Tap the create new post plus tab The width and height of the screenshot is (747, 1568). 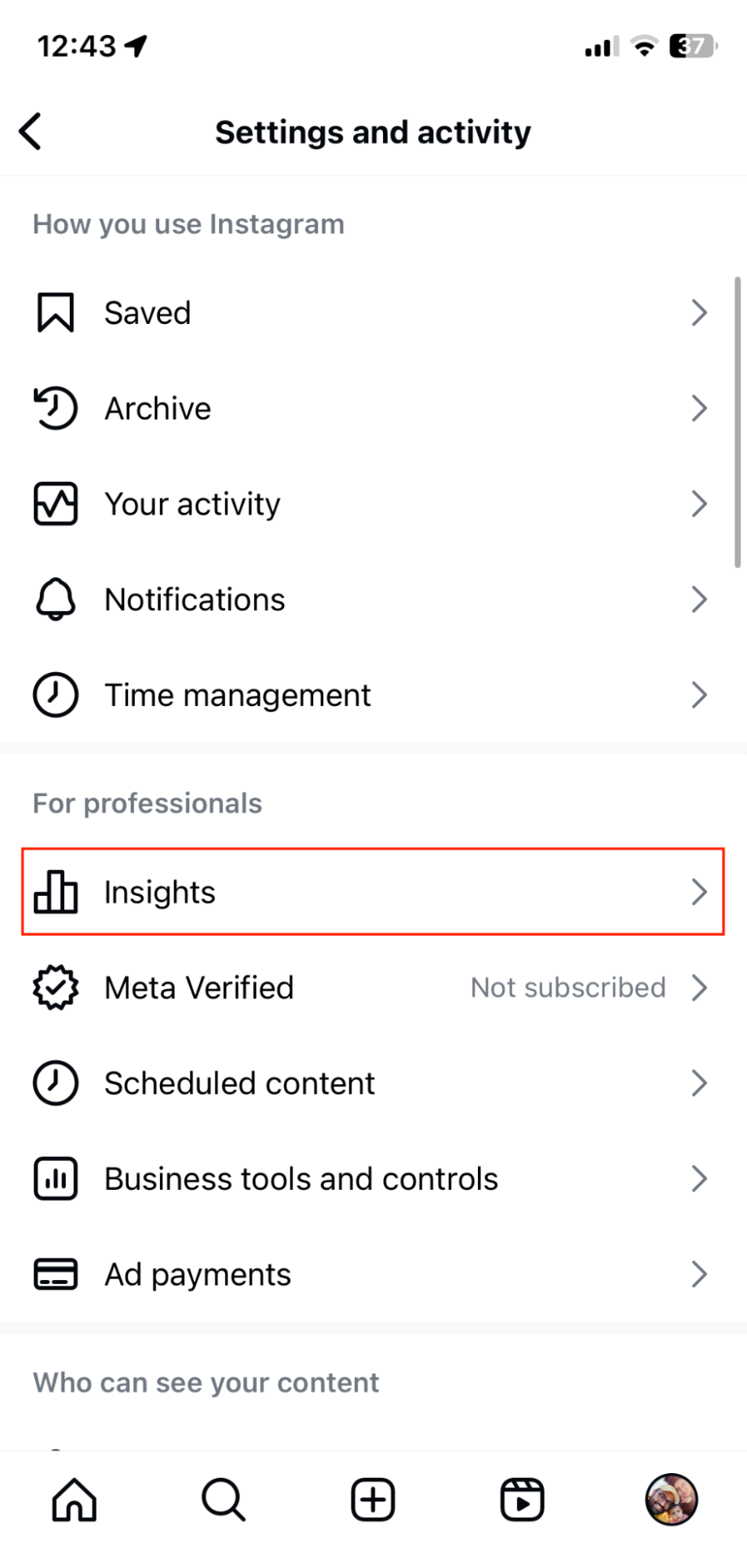coord(373,1500)
